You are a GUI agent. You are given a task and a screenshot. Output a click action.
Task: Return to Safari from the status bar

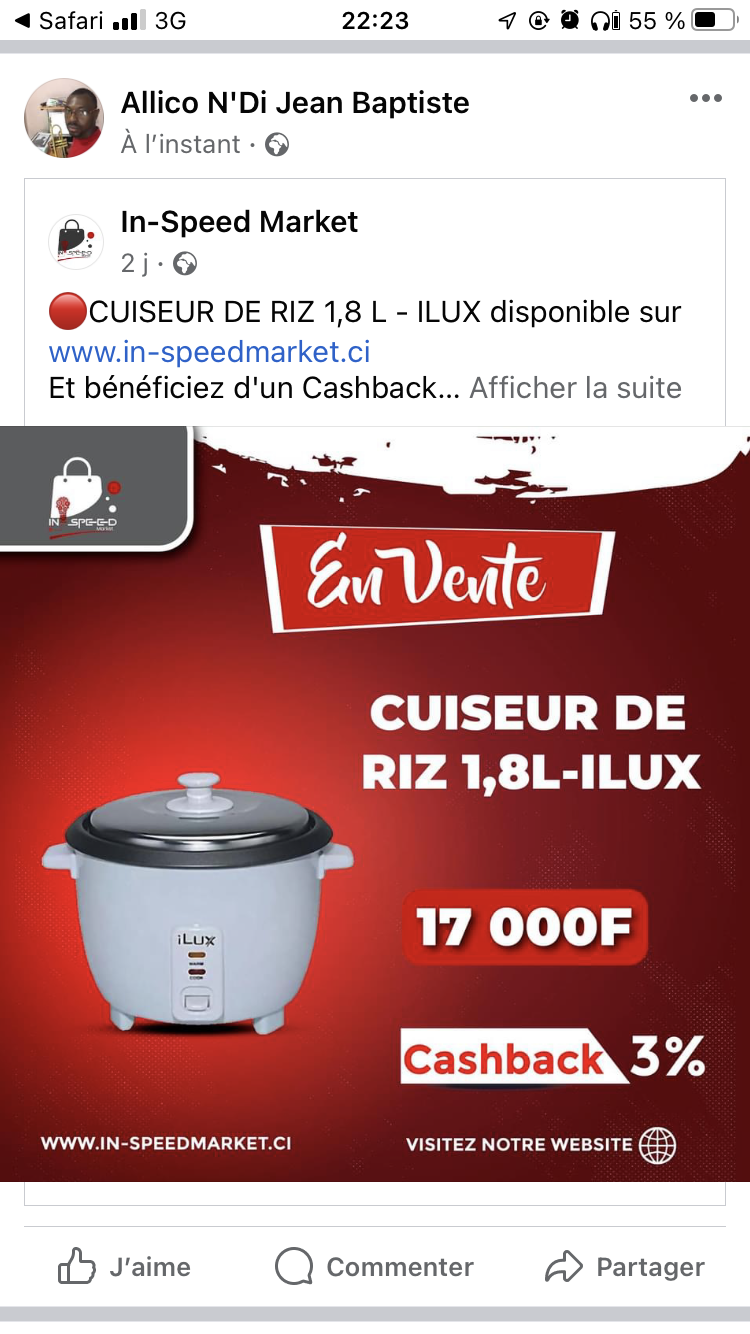pos(60,20)
